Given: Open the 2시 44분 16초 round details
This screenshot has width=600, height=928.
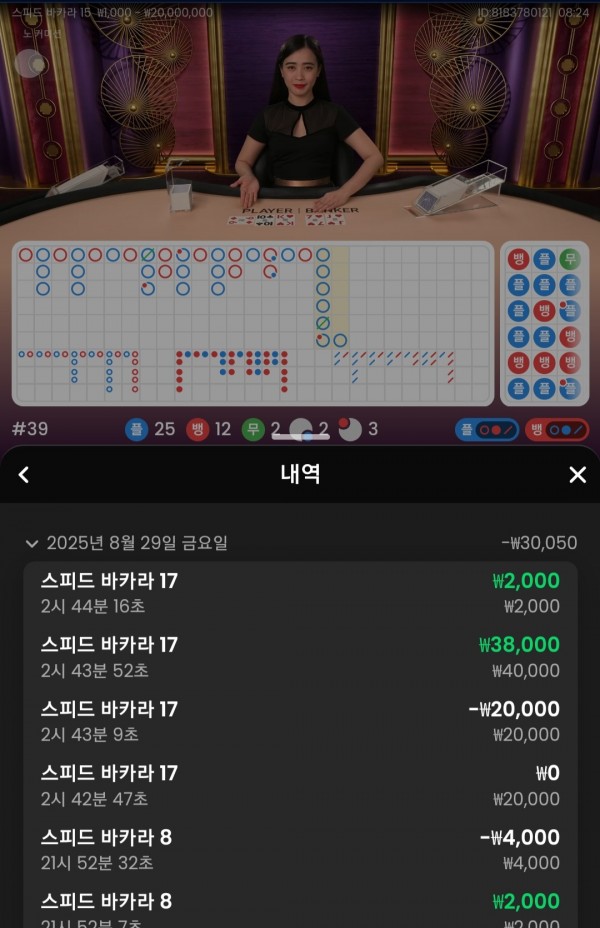Looking at the screenshot, I should click(x=300, y=593).
